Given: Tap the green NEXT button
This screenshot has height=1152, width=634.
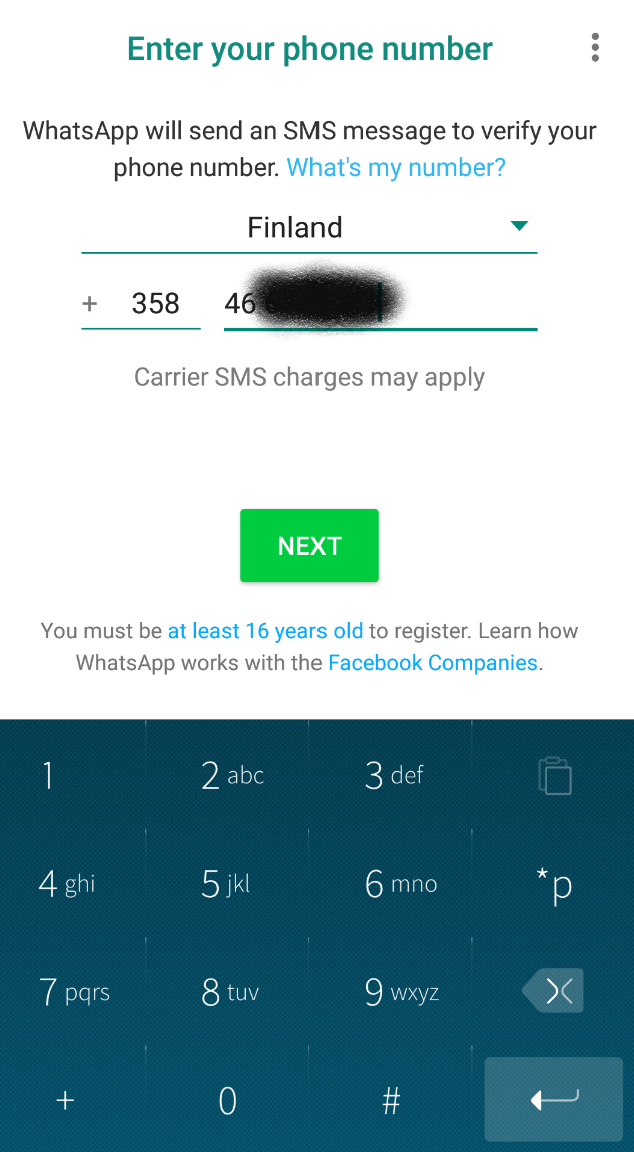Looking at the screenshot, I should click(309, 546).
